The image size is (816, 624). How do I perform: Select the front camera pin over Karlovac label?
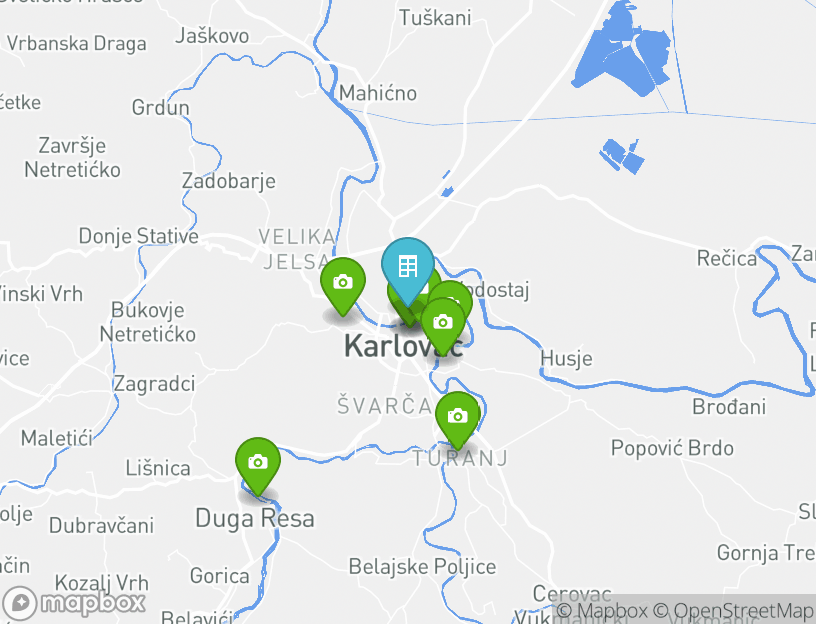(x=442, y=322)
